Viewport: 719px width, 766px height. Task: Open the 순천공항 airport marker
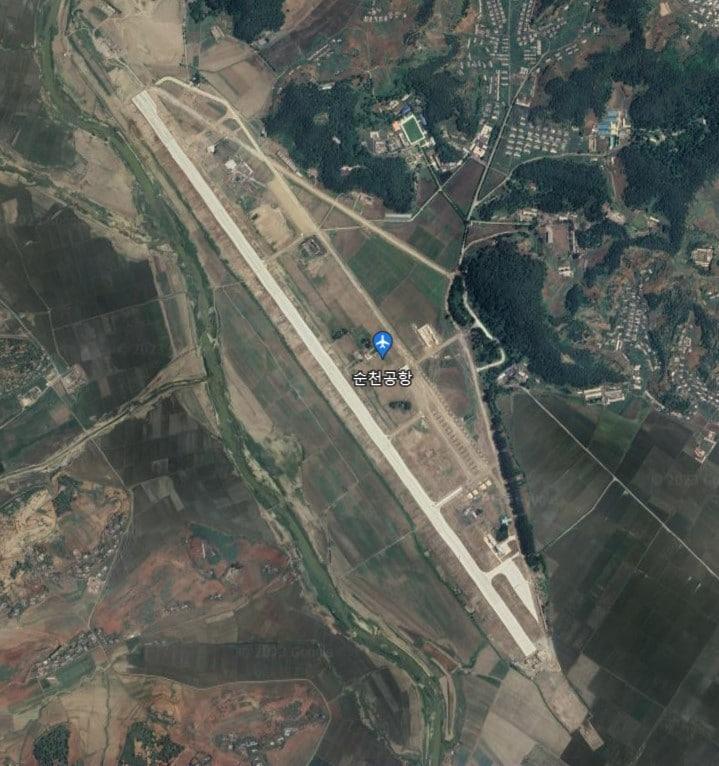[381, 344]
